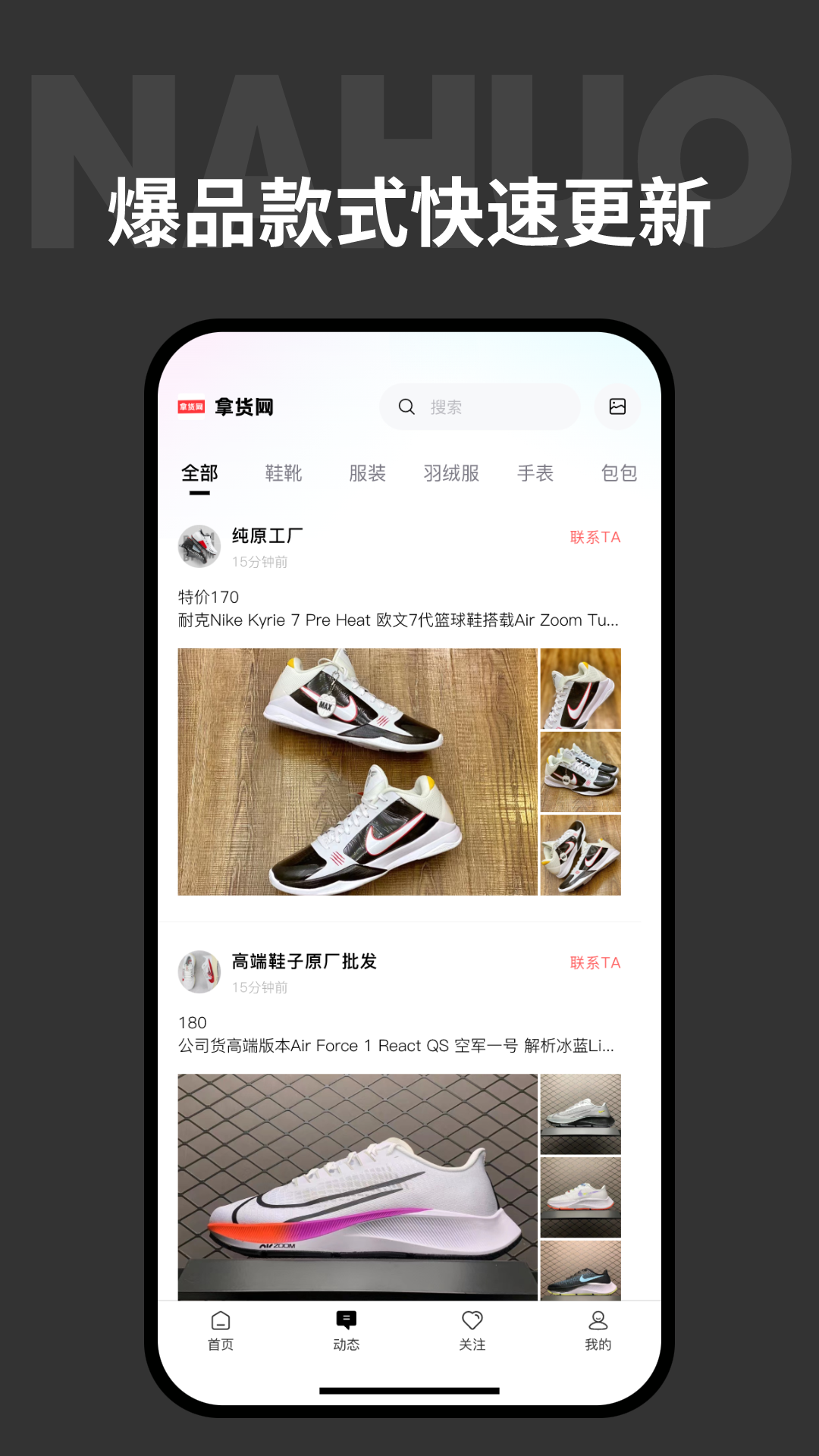This screenshot has width=819, height=1456.
Task: Tap 联系TA next to 高端鞋子原厂批发
Action: click(595, 962)
